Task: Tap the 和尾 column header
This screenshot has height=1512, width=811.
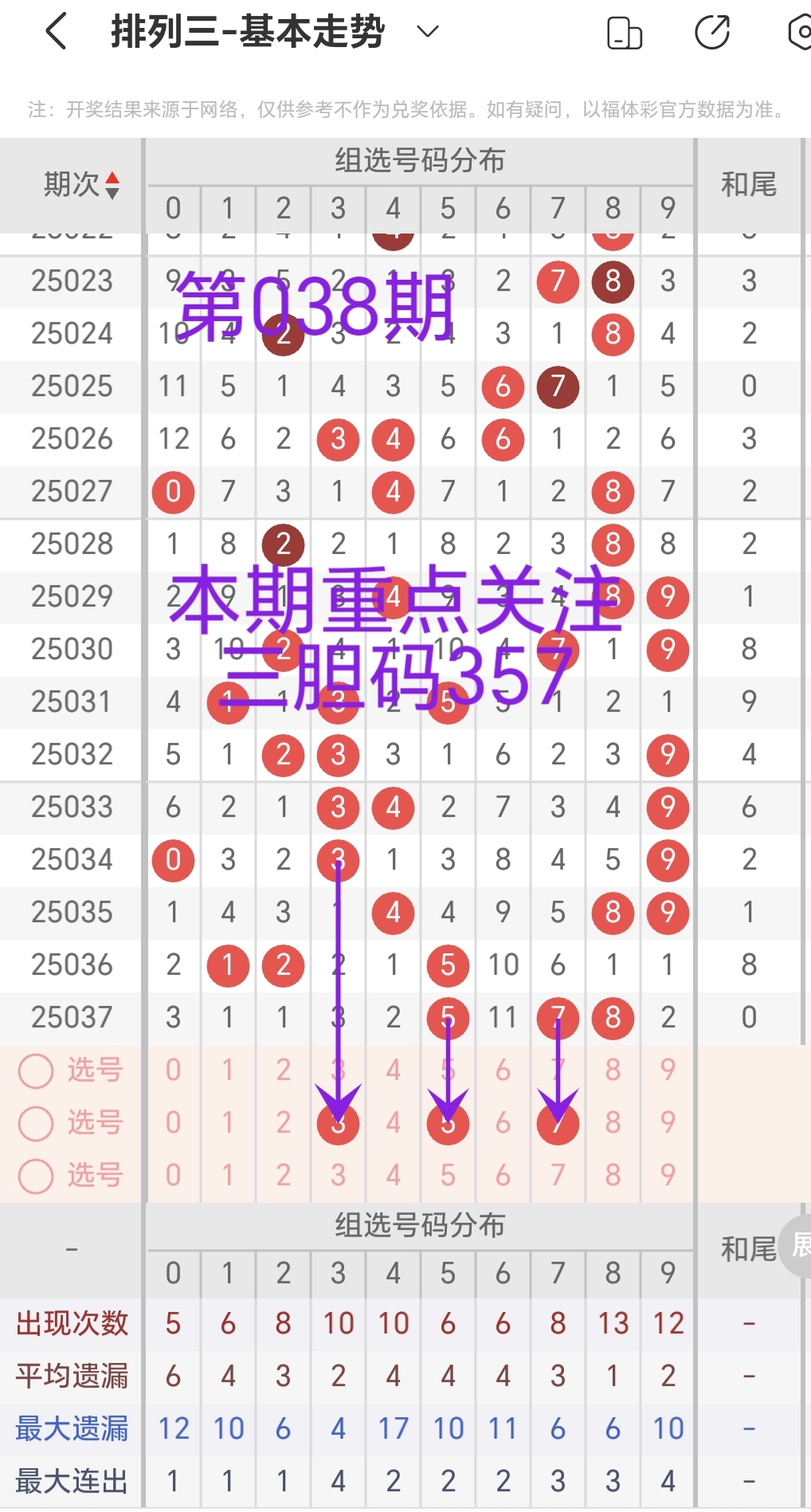Action: [749, 184]
